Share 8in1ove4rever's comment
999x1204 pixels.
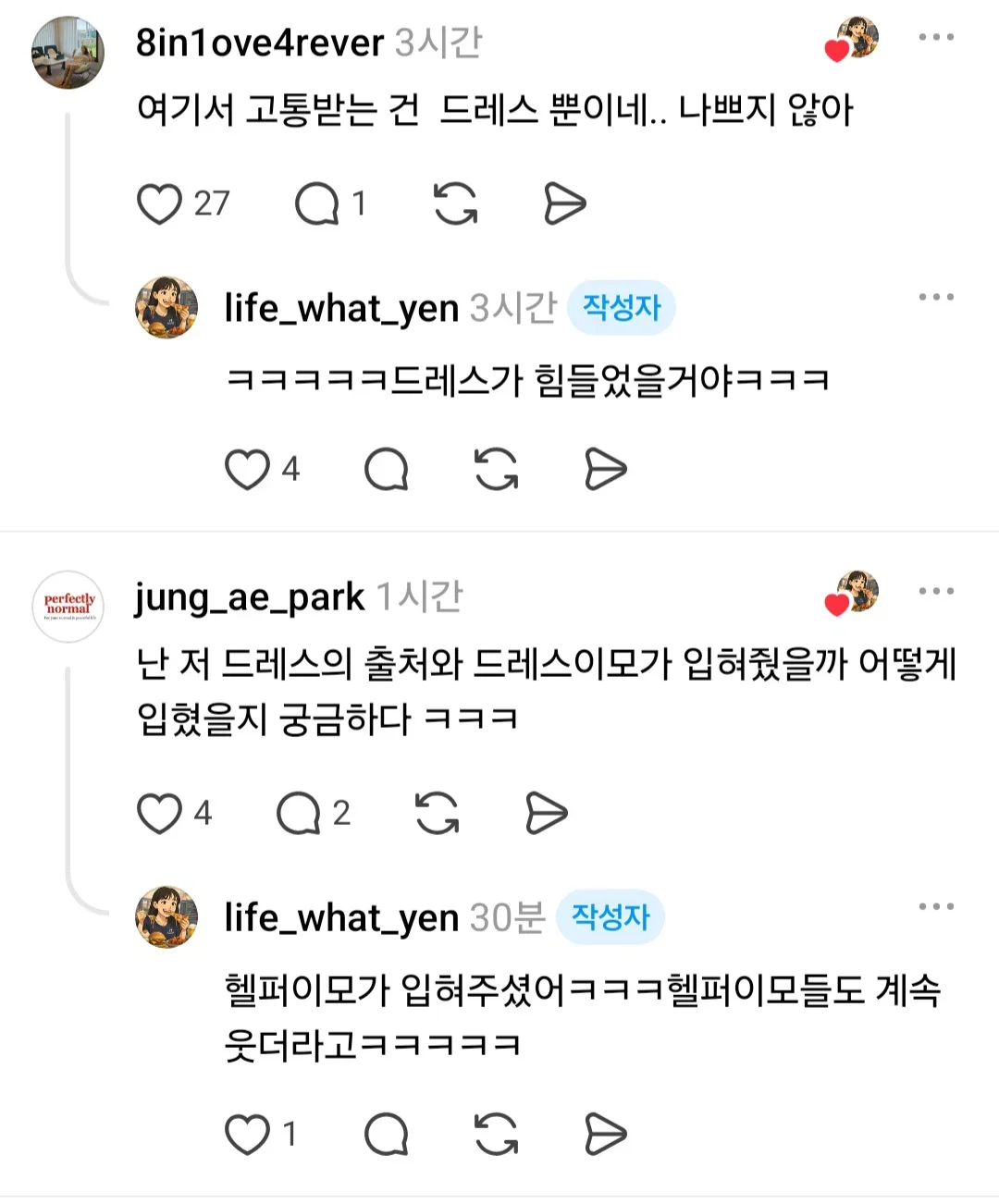[x=564, y=203]
